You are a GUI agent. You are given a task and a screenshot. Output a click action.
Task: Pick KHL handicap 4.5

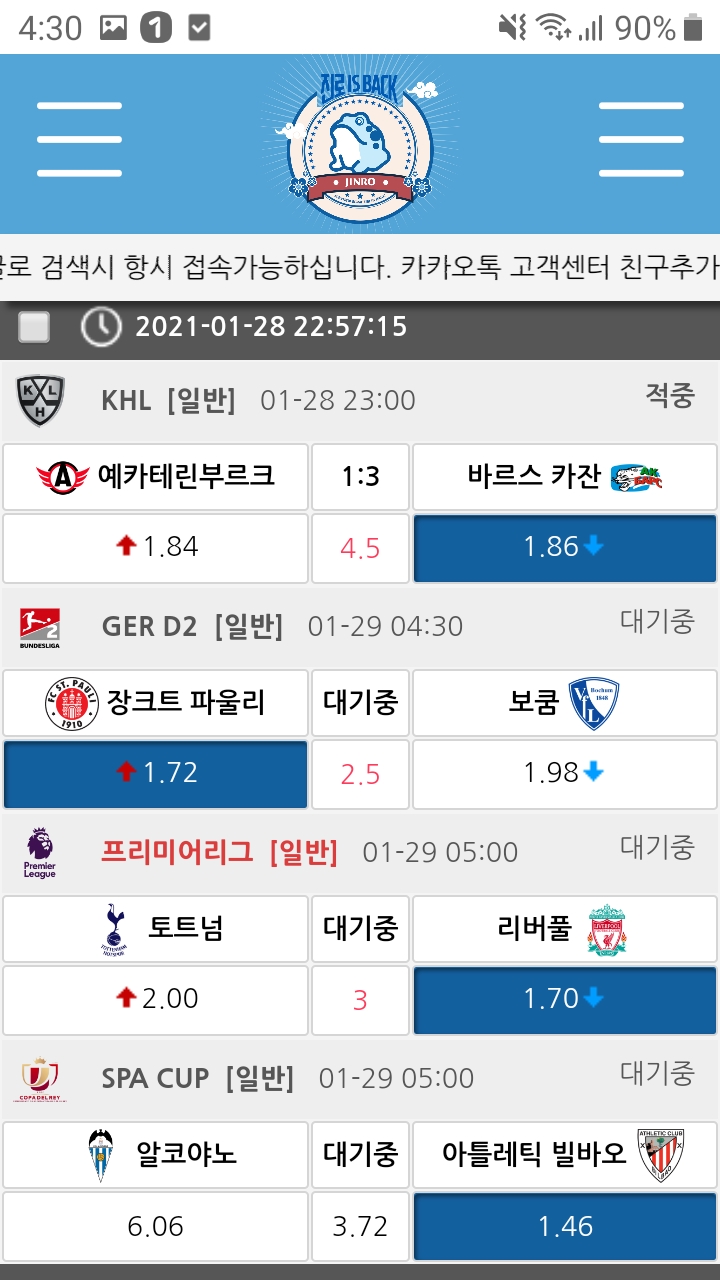click(360, 548)
